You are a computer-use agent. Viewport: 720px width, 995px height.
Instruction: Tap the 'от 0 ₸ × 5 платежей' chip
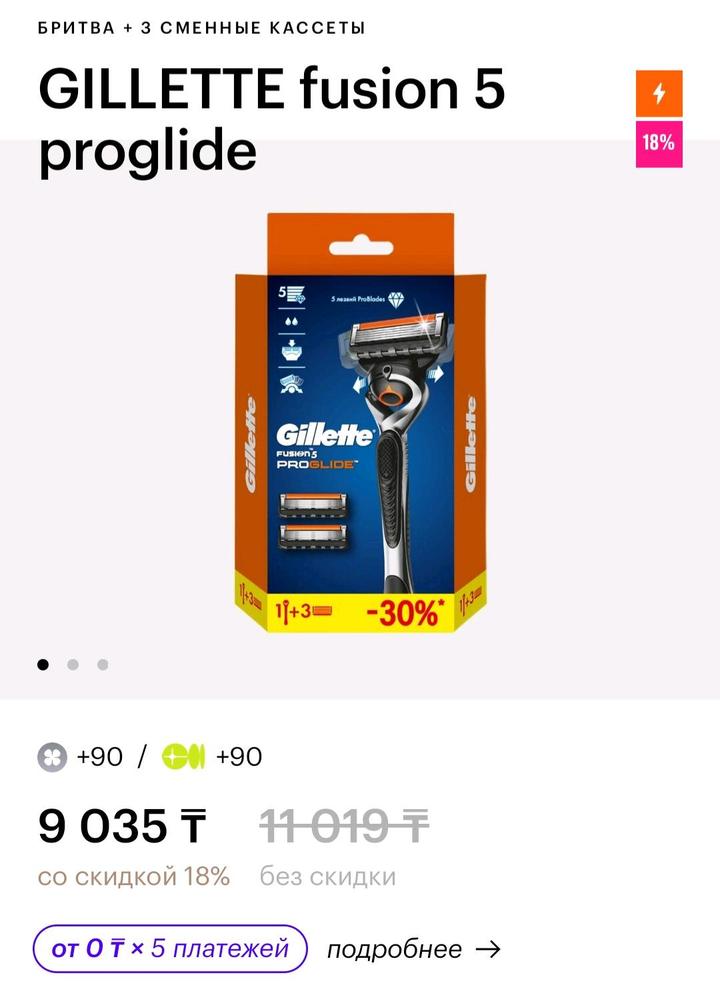pyautogui.click(x=170, y=948)
